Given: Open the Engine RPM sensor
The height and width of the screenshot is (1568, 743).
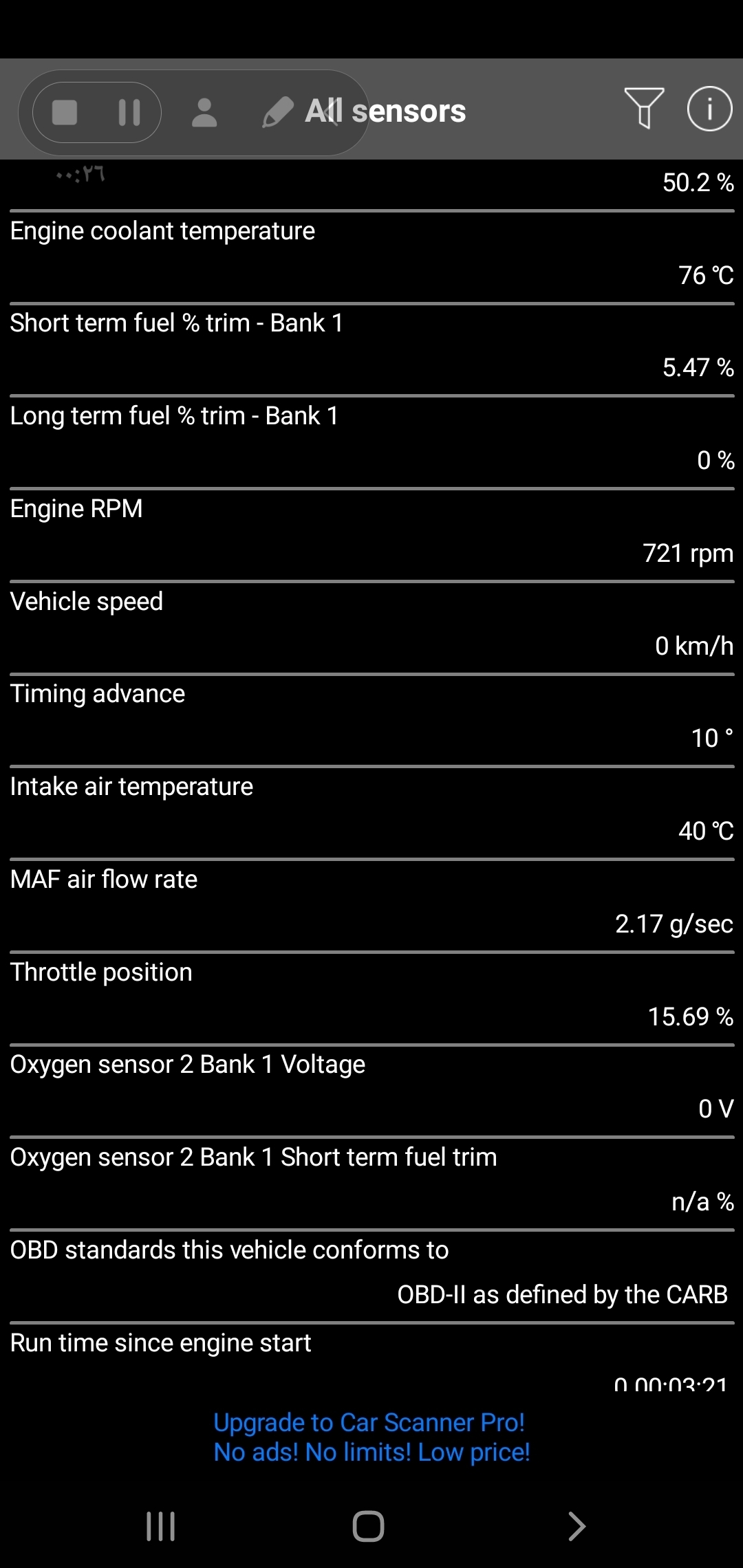Looking at the screenshot, I should [371, 532].
